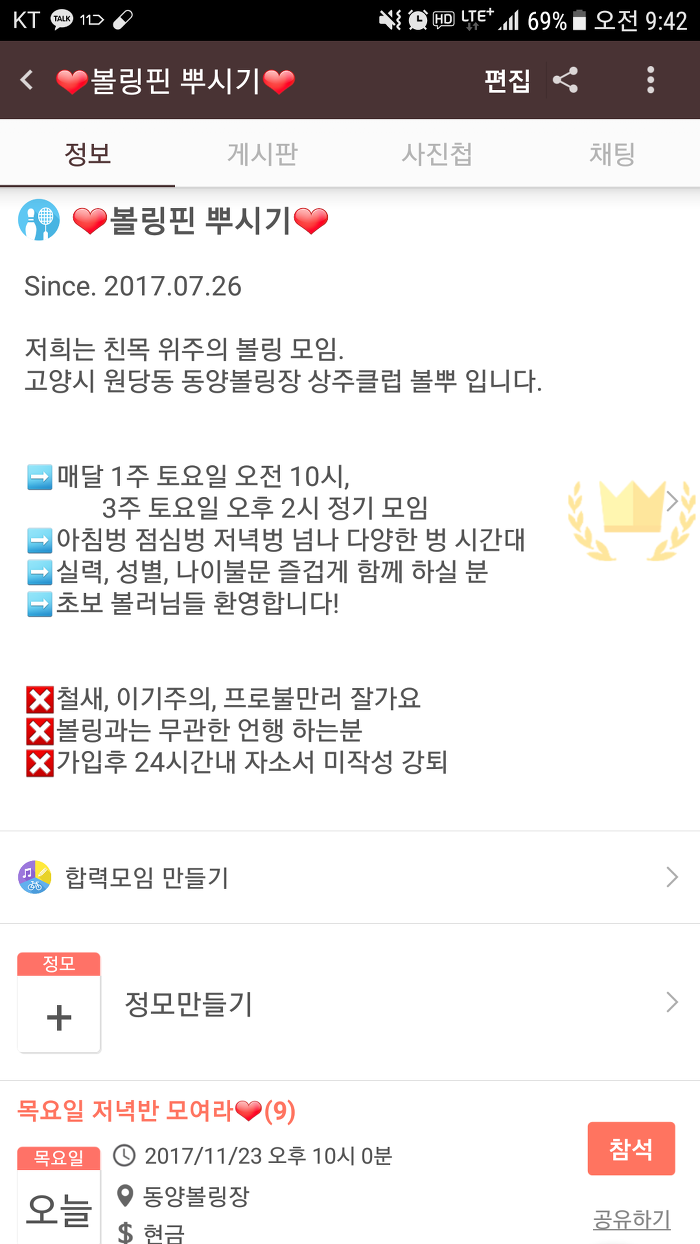Open 정모만들기 to create a meetup

tap(350, 1002)
